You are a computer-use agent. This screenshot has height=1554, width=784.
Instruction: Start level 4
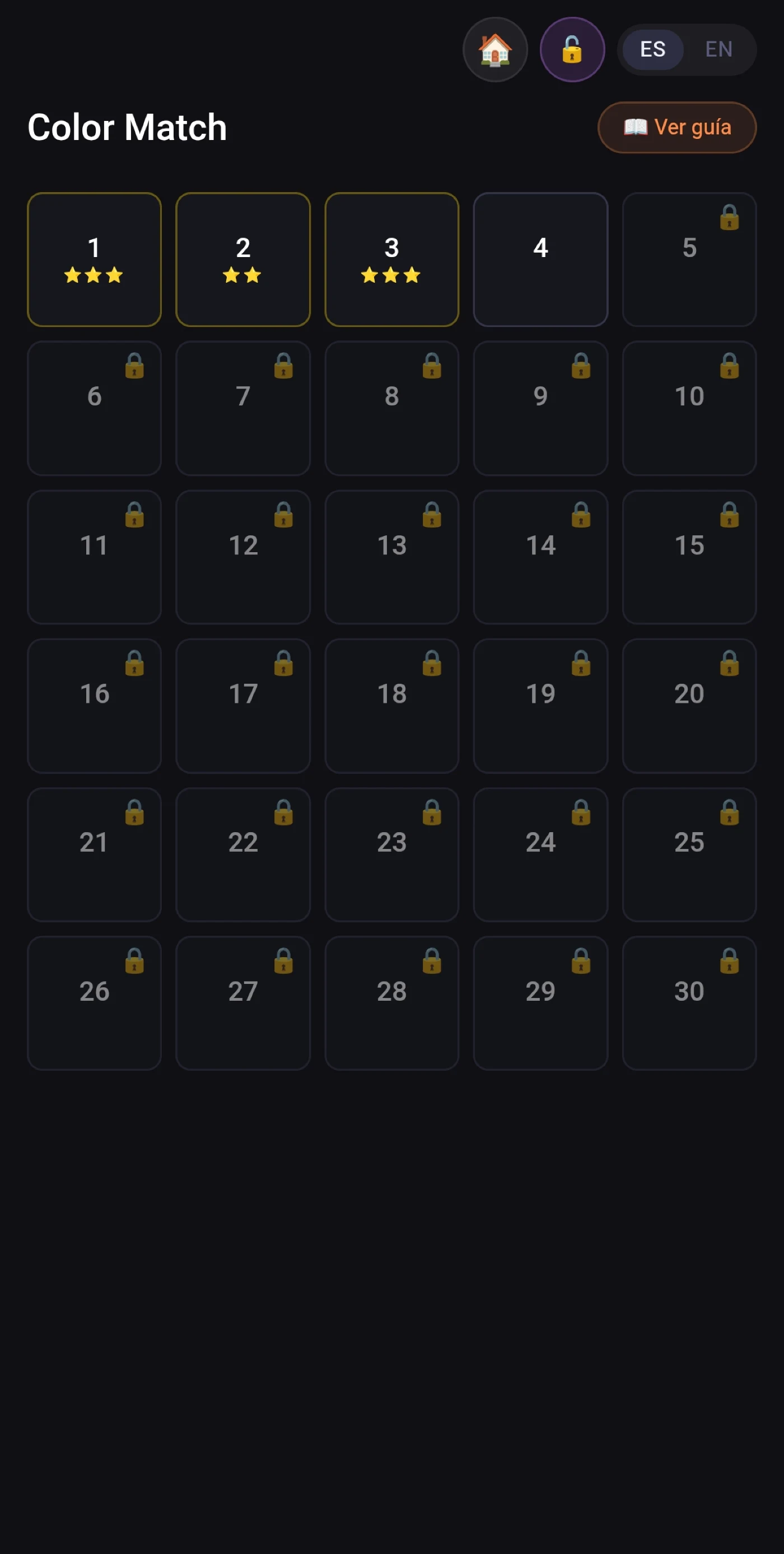pos(540,259)
